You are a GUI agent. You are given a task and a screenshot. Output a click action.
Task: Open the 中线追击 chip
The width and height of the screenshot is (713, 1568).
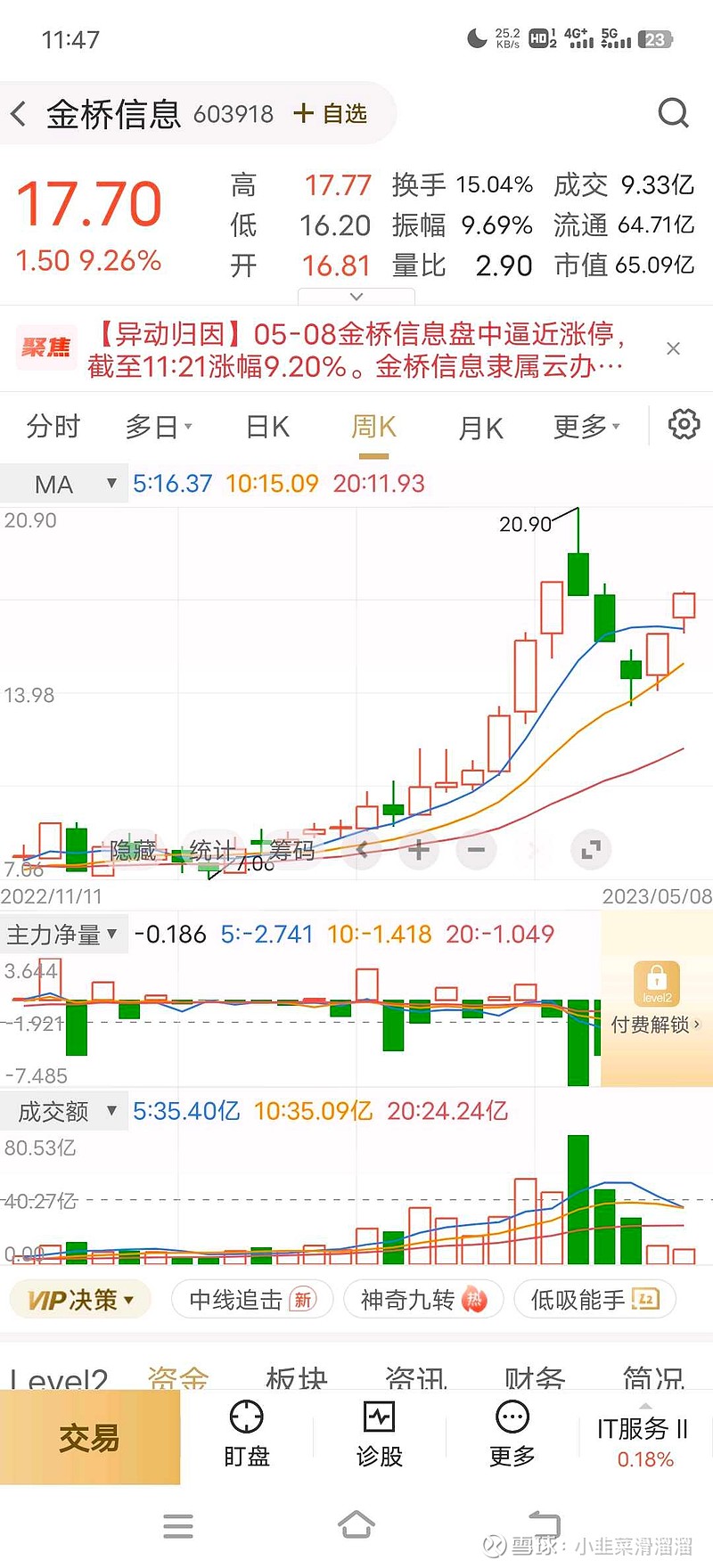point(251,1300)
